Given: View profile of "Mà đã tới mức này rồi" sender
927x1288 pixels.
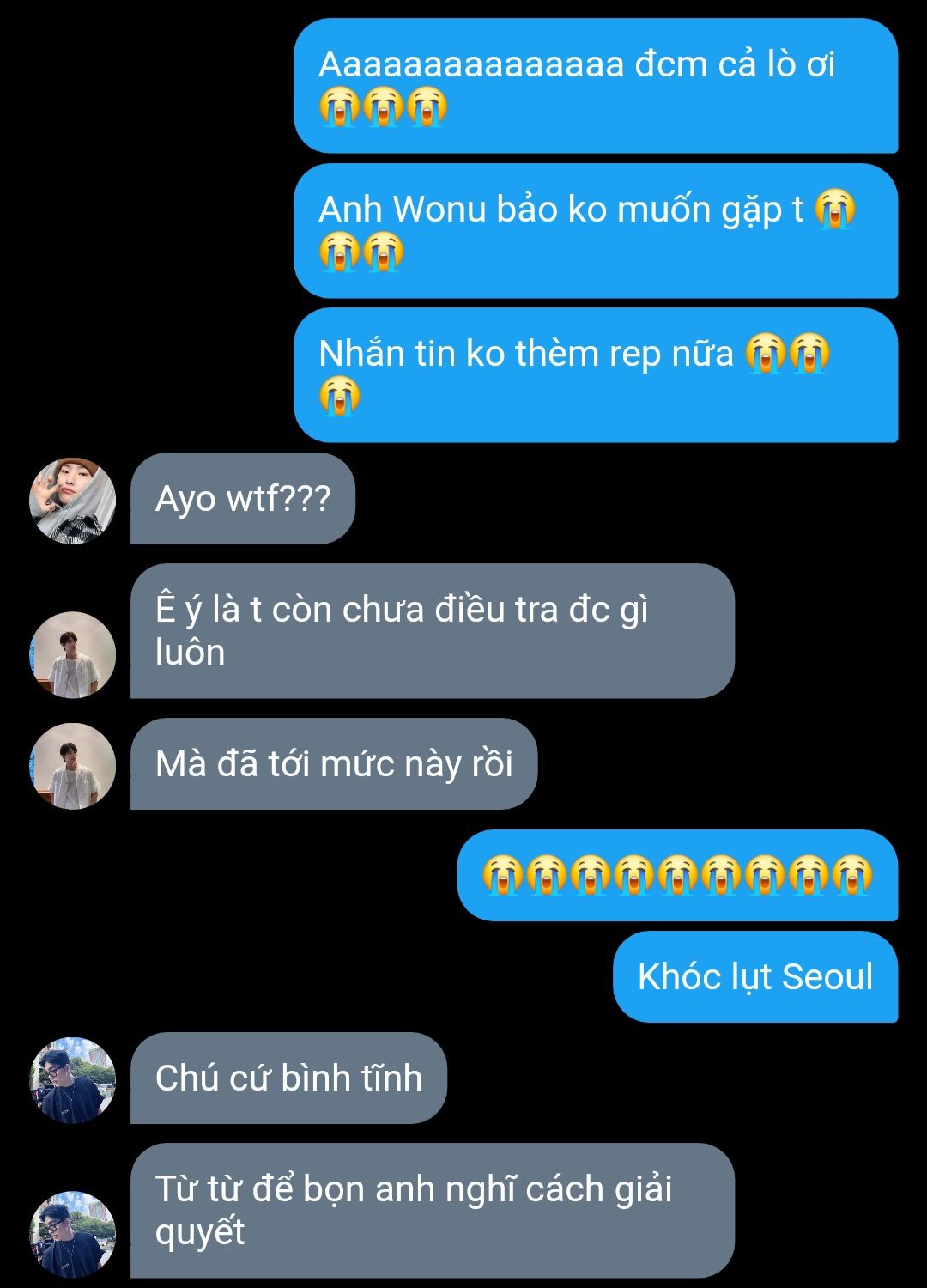Looking at the screenshot, I should 73,766.
